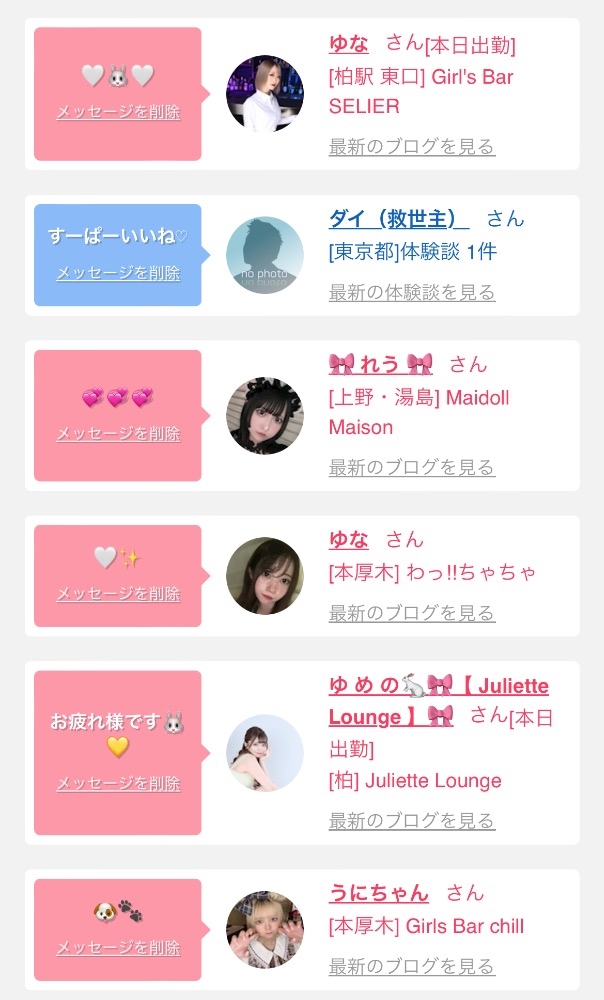Viewport: 604px width, 1000px height.
Task: View うにちゃん's latest blog
Action: pyautogui.click(x=411, y=967)
